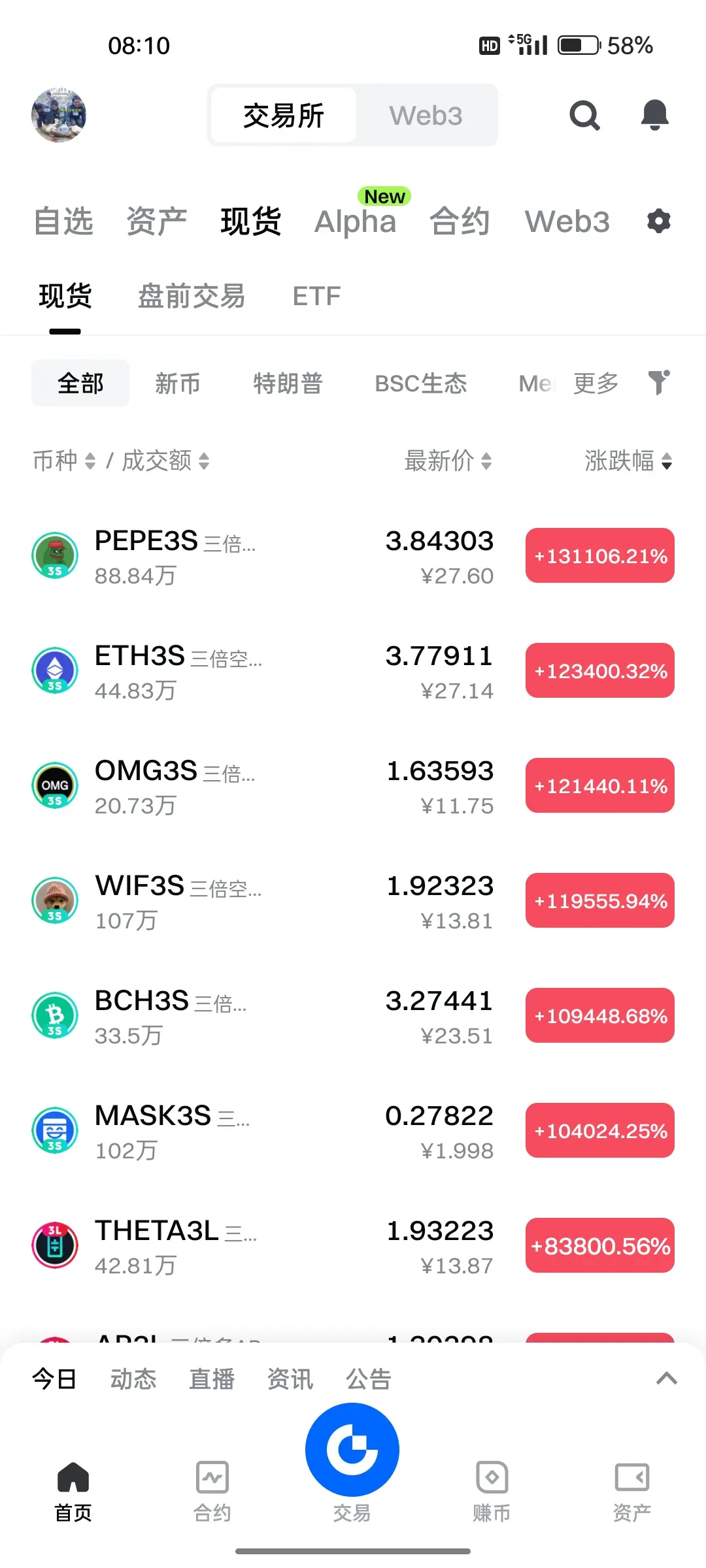Switch to the Web3 segment at top
706x1568 pixels.
coord(426,116)
